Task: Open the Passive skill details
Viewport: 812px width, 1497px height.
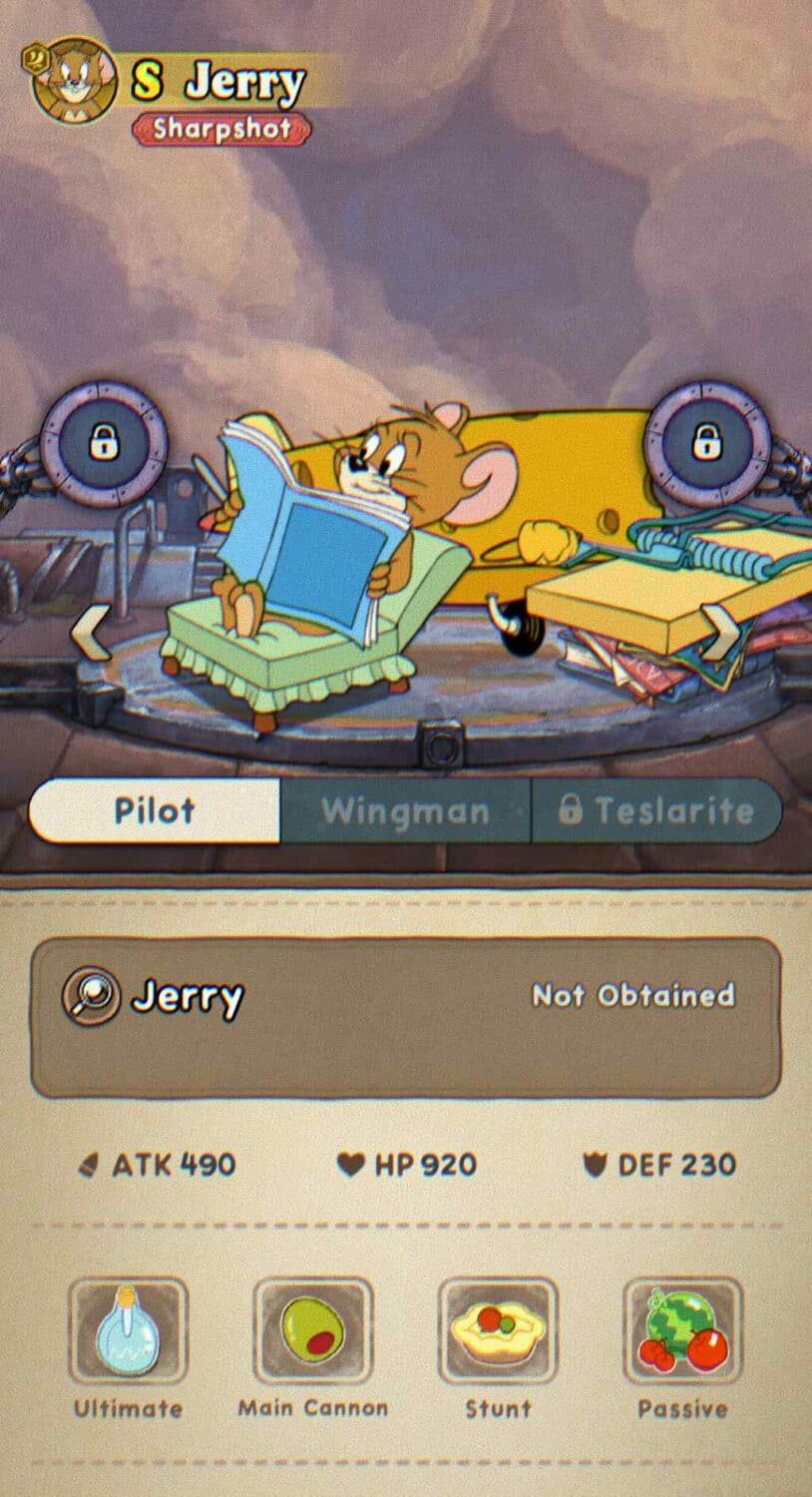Action: point(683,1331)
